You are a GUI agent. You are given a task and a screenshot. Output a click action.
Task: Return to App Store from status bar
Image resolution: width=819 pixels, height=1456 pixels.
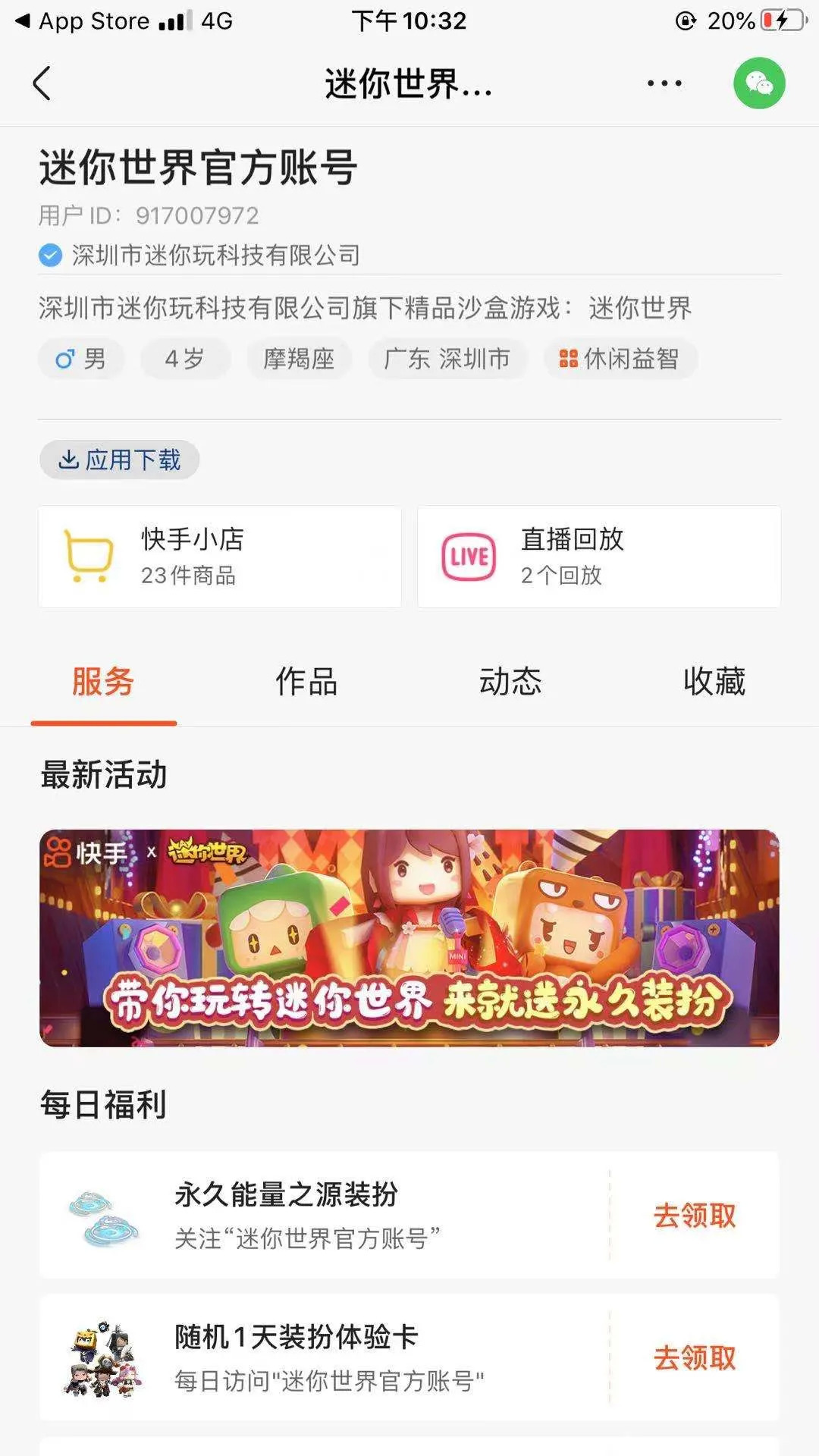[83, 21]
